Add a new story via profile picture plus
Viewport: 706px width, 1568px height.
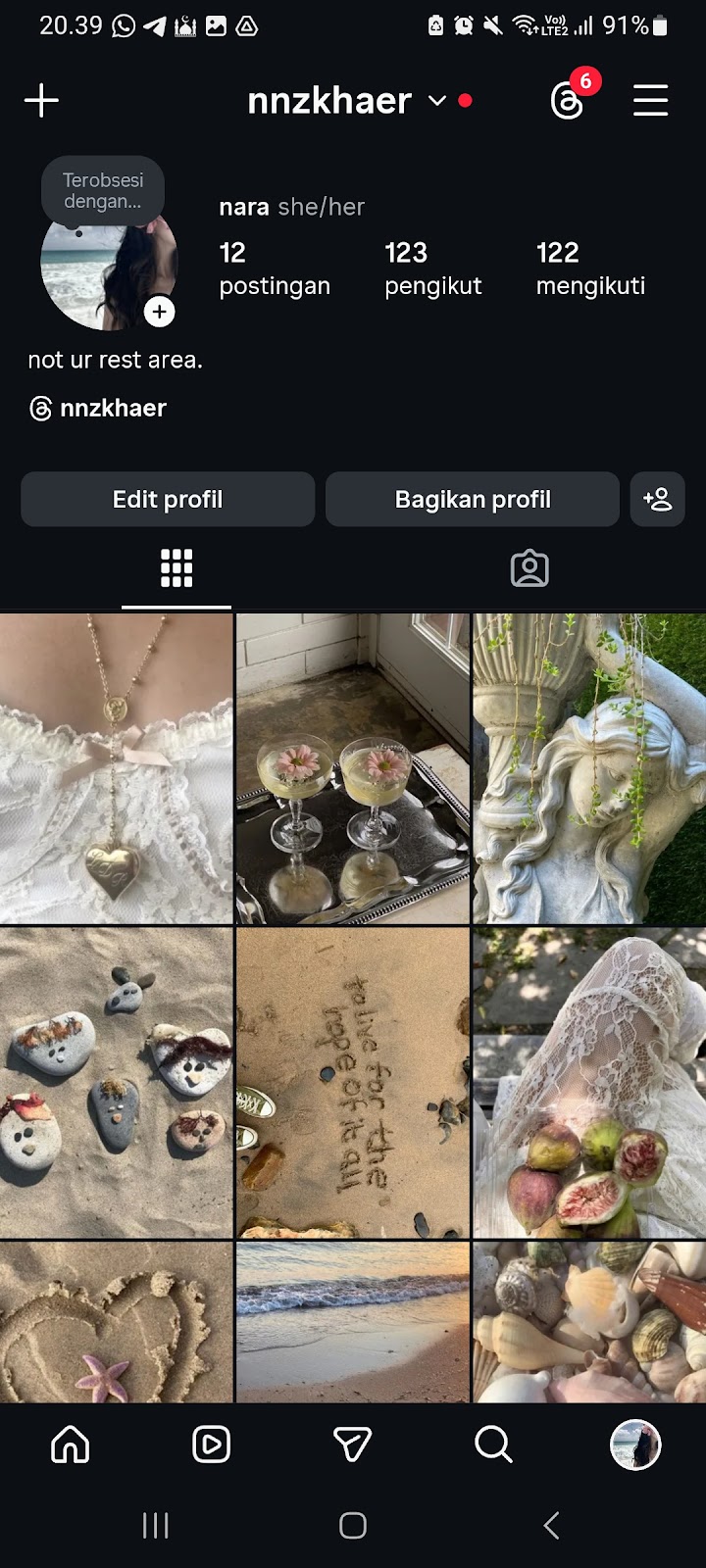[x=160, y=312]
